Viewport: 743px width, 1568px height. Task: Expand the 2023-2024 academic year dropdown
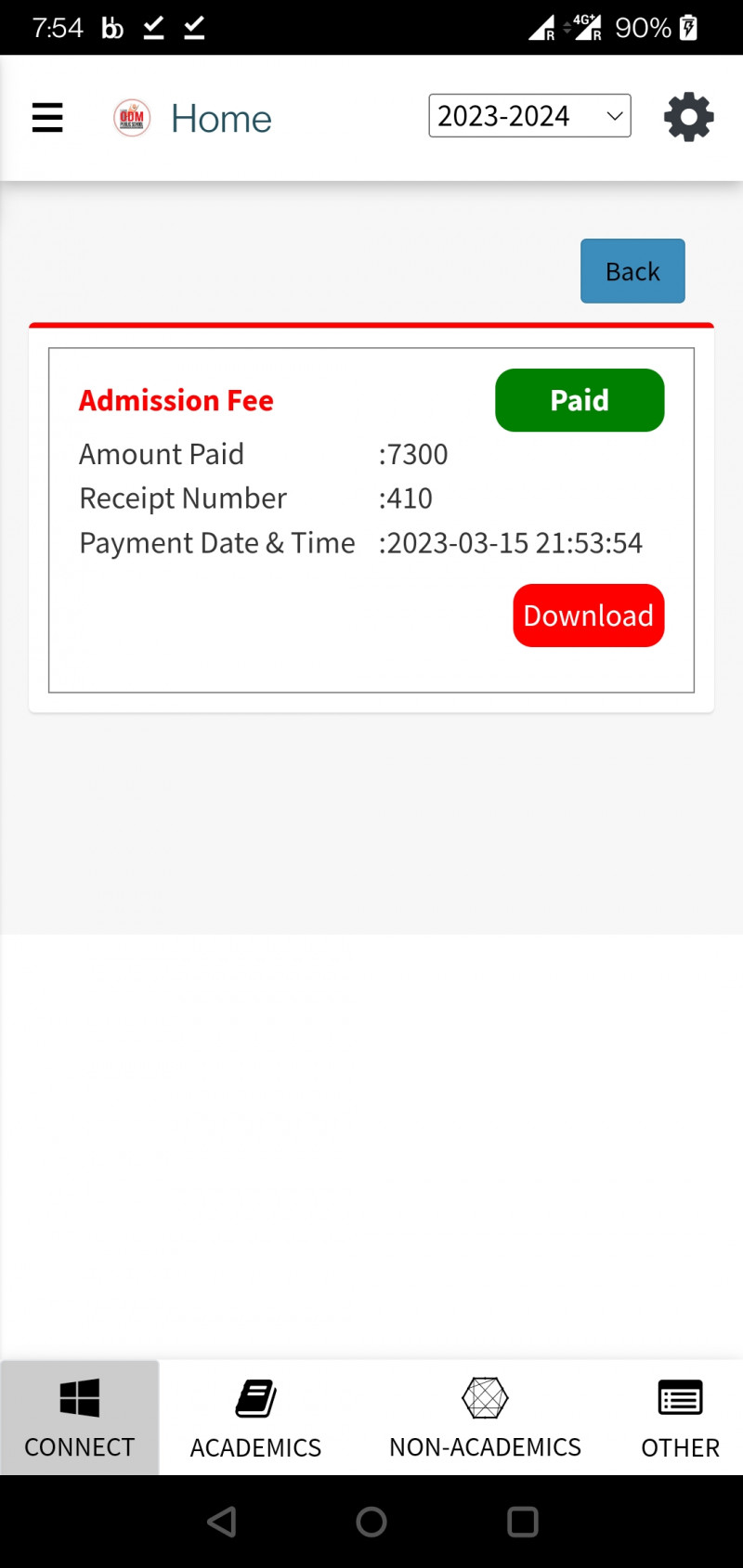click(529, 116)
